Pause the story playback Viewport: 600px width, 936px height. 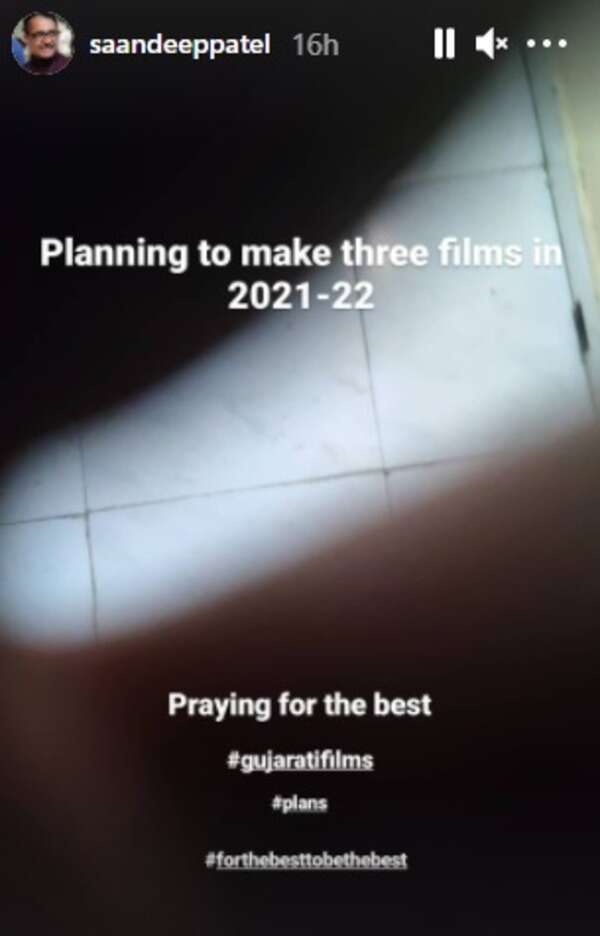[x=444, y=44]
